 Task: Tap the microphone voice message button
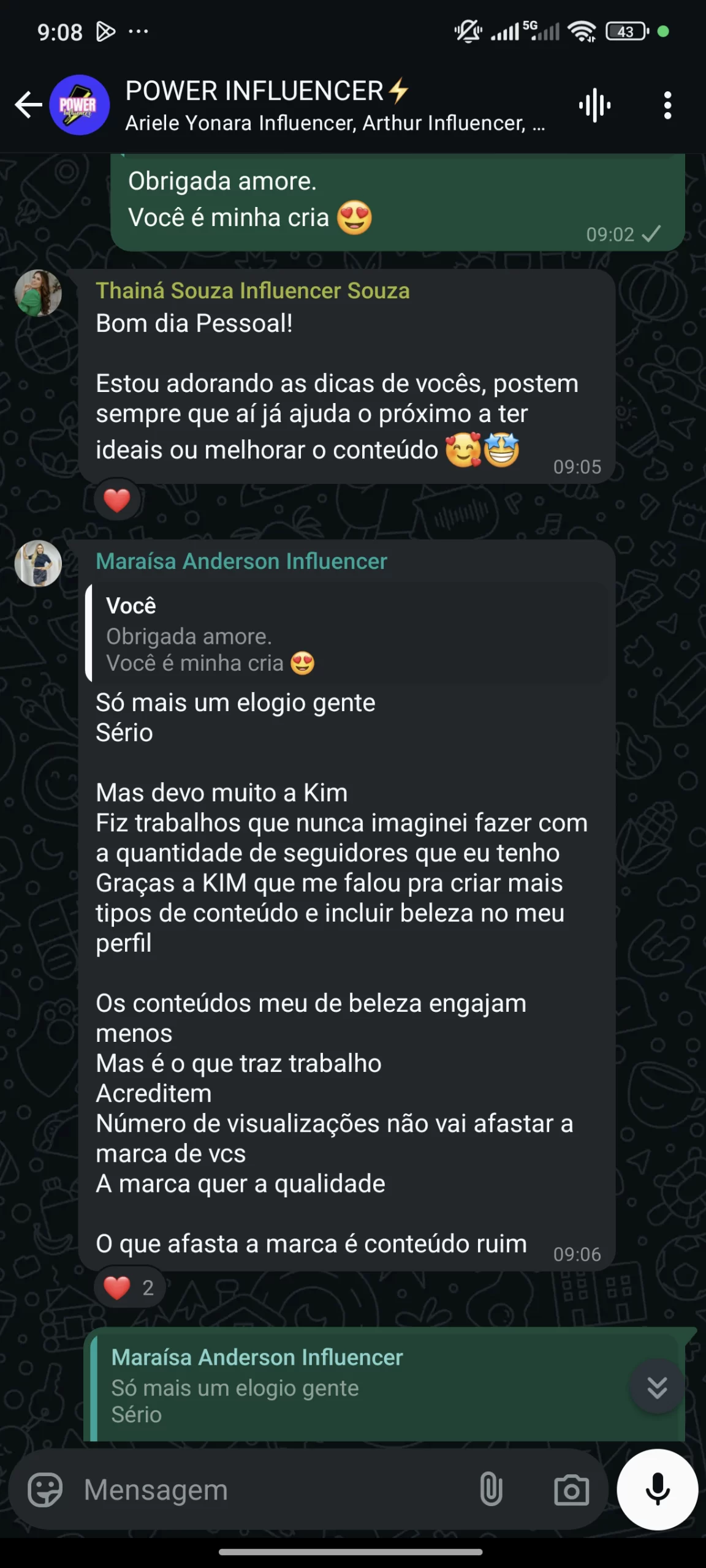657,1490
